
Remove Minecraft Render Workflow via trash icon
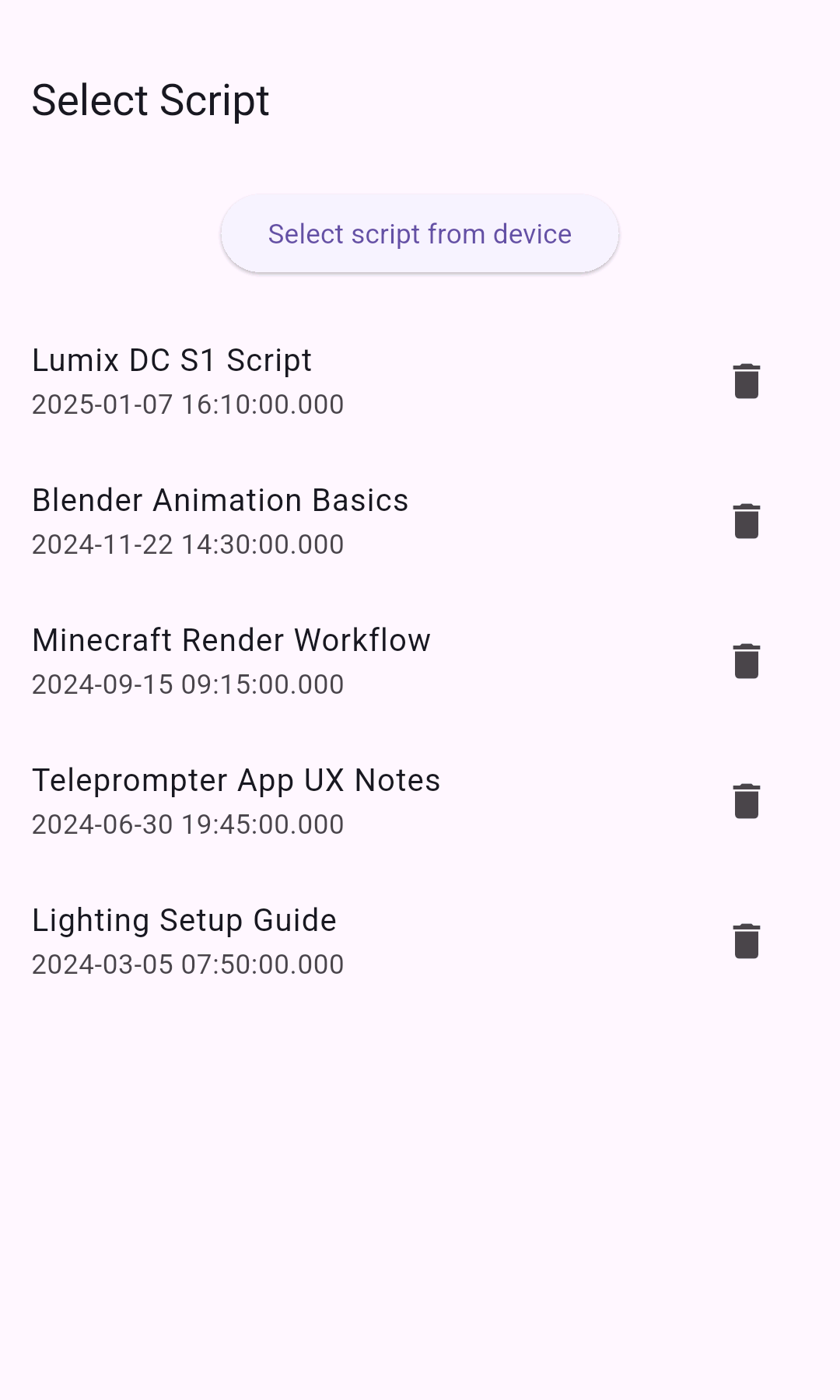pyautogui.click(x=747, y=661)
